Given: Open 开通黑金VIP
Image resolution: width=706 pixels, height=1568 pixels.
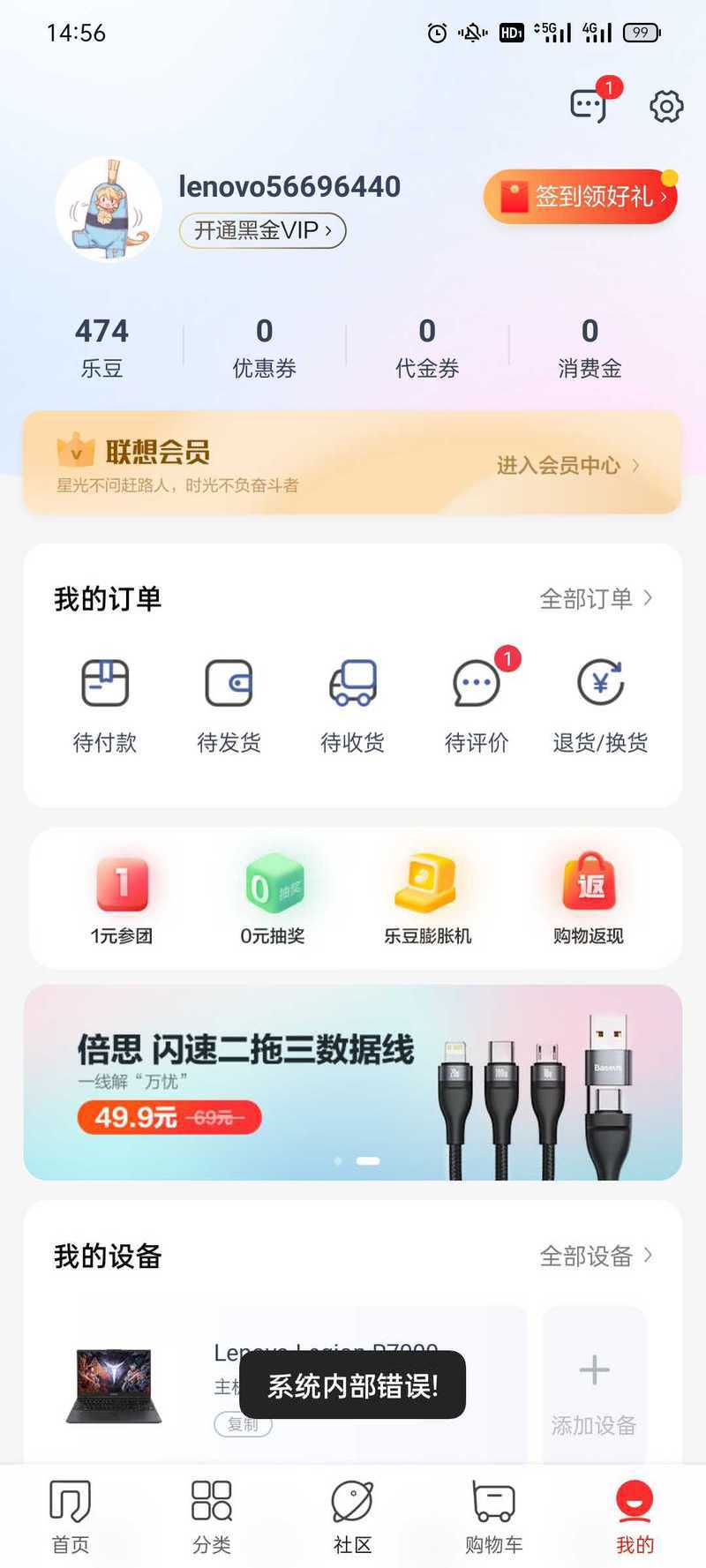Looking at the screenshot, I should (262, 230).
